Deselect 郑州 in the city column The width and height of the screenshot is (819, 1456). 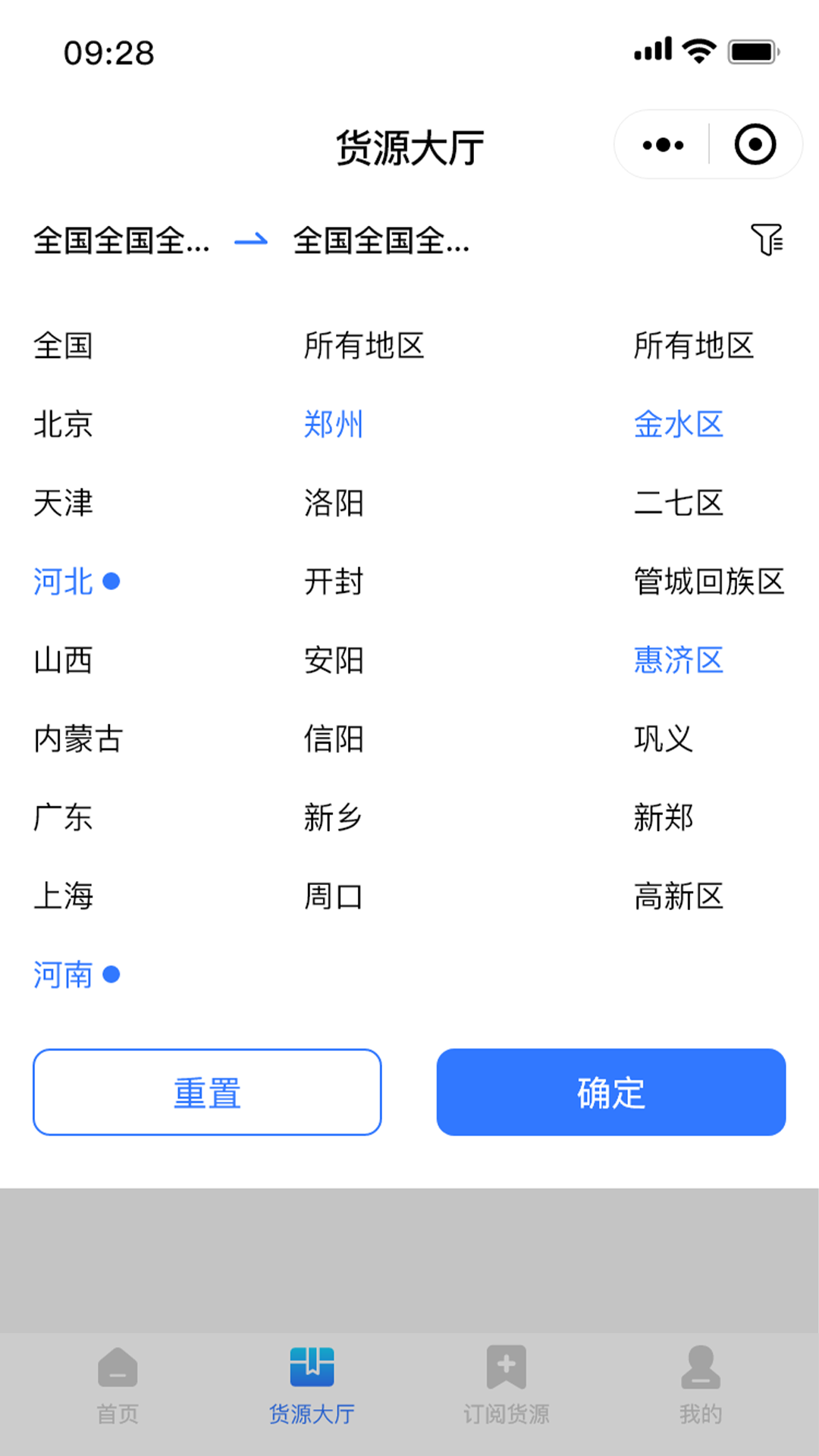pos(334,425)
